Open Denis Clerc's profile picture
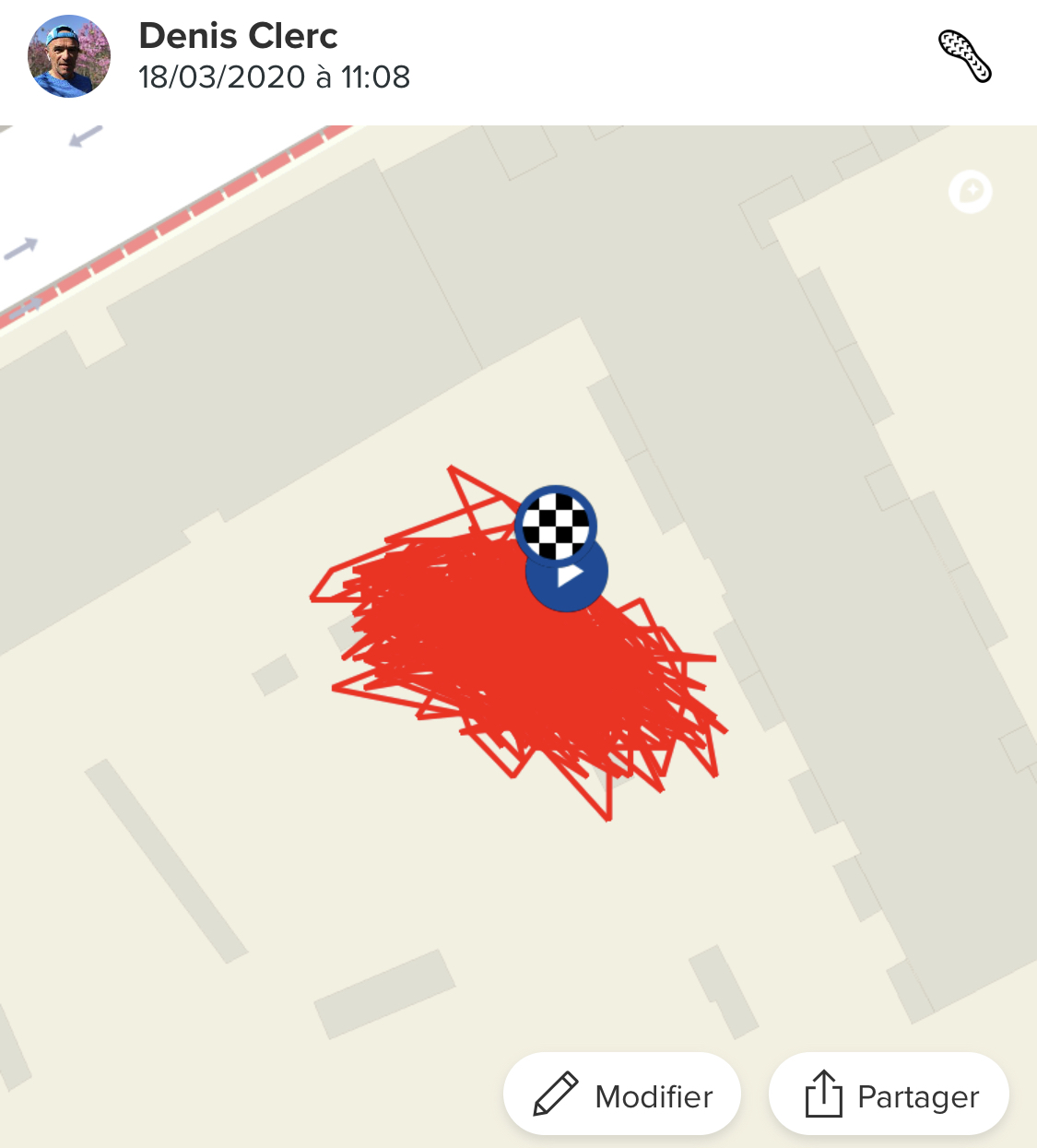 [69, 56]
